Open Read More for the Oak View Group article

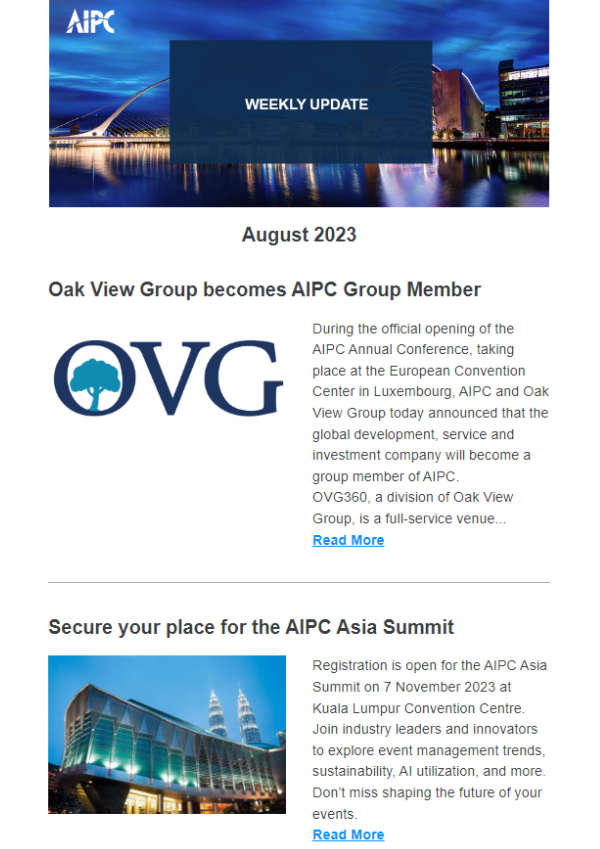[x=348, y=540]
